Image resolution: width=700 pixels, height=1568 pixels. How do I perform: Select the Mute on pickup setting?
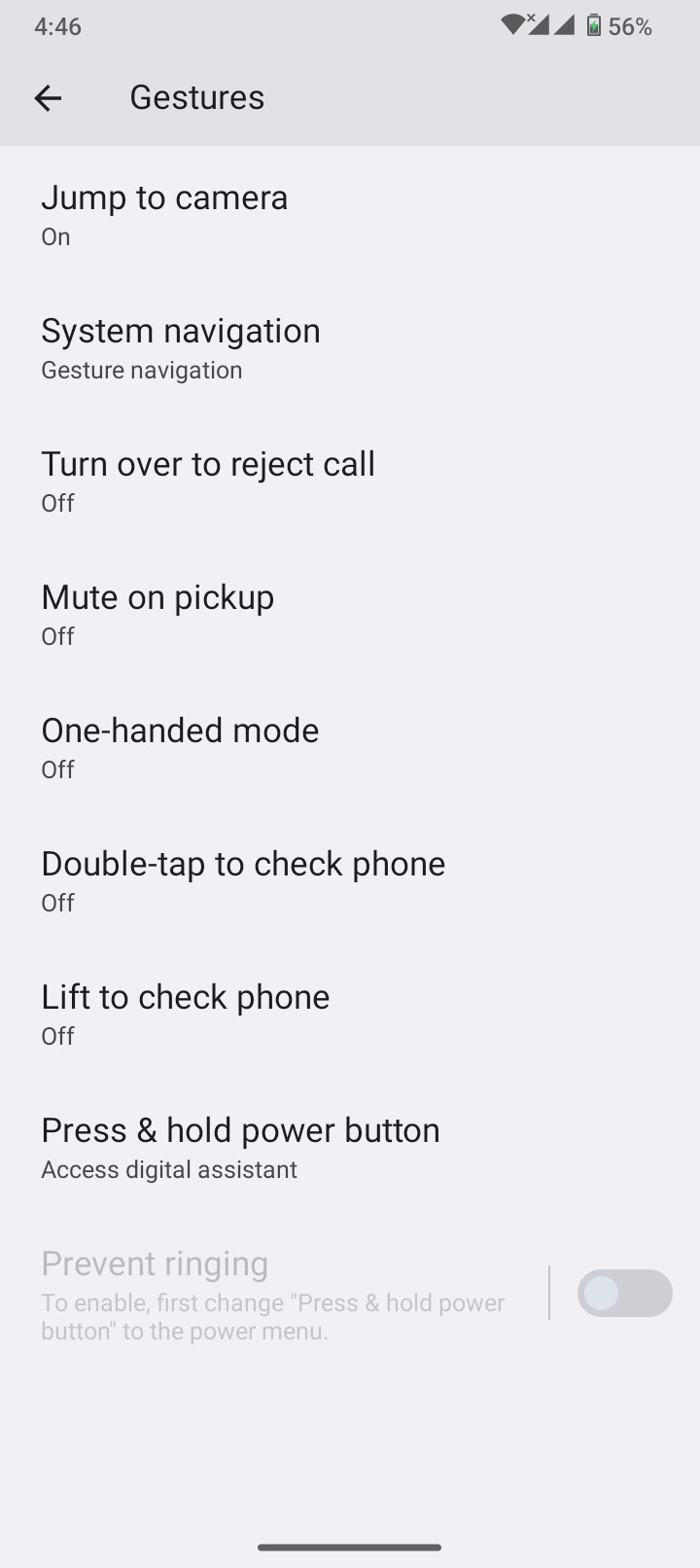(350, 614)
